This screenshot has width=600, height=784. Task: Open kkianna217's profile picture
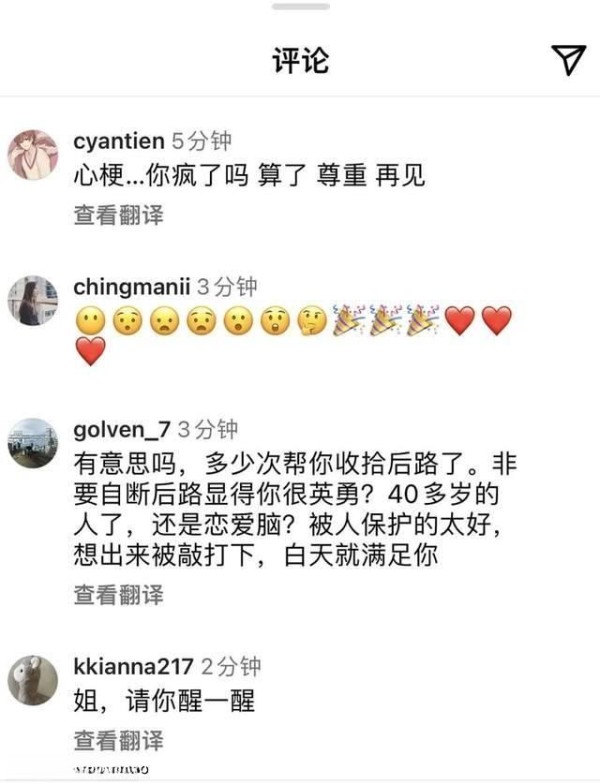point(33,681)
